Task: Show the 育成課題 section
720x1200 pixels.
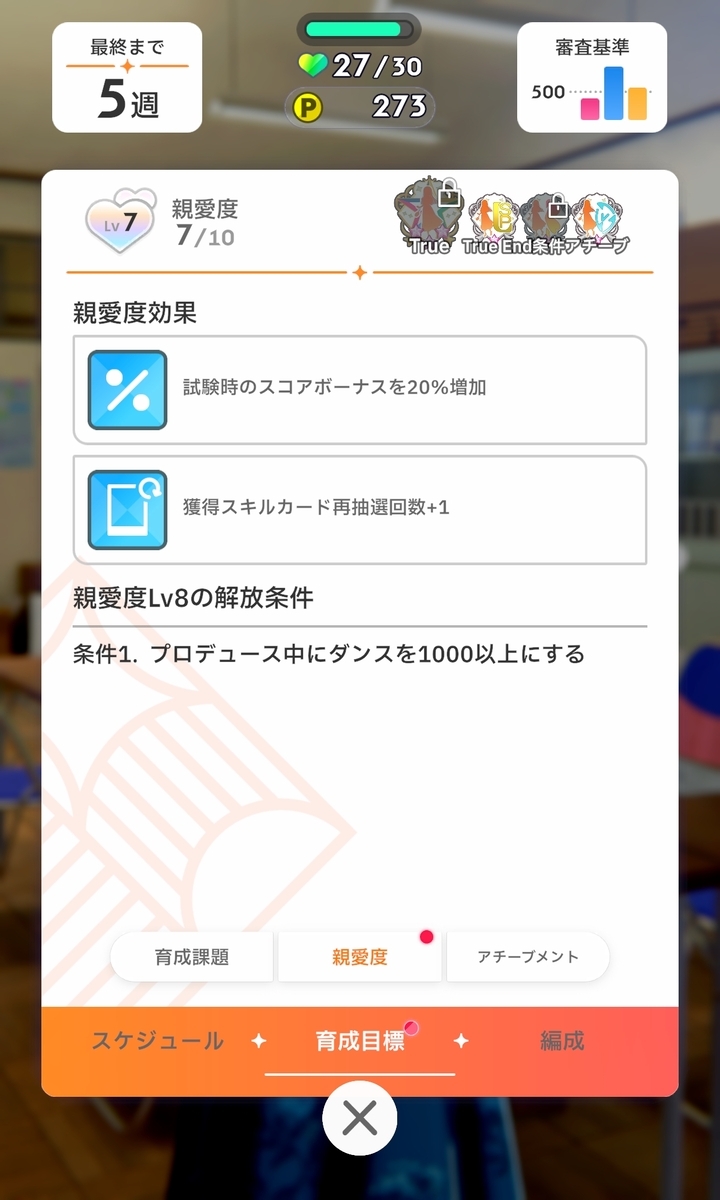Action: tap(192, 957)
